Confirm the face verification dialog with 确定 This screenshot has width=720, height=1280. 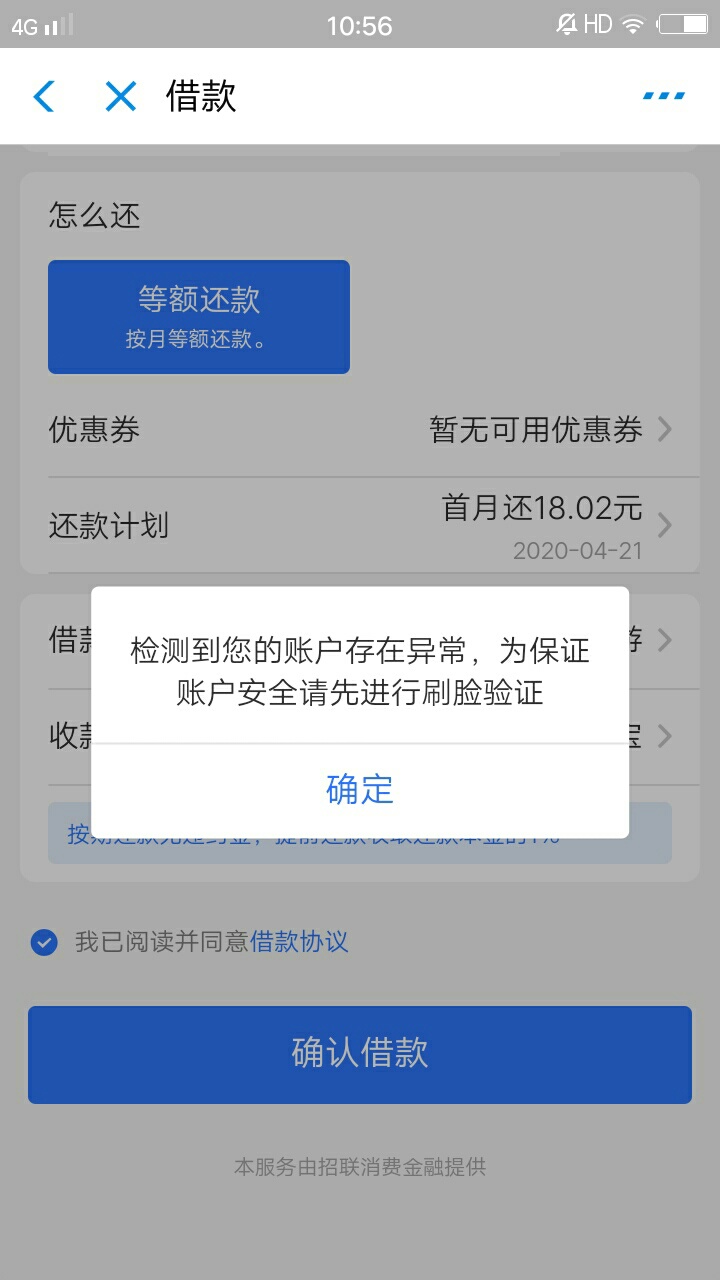360,790
